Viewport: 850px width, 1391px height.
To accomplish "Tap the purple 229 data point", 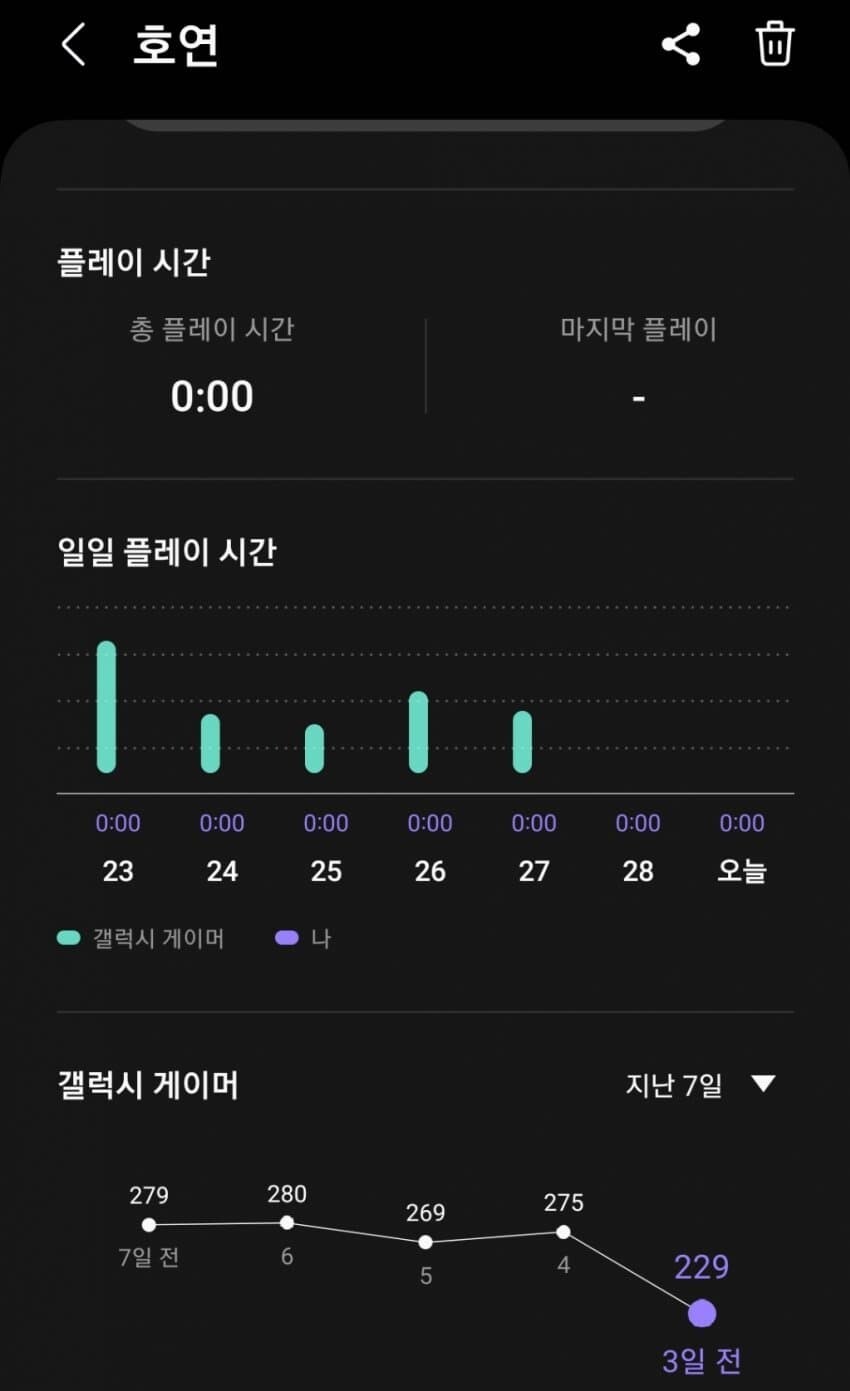I will tap(701, 1313).
